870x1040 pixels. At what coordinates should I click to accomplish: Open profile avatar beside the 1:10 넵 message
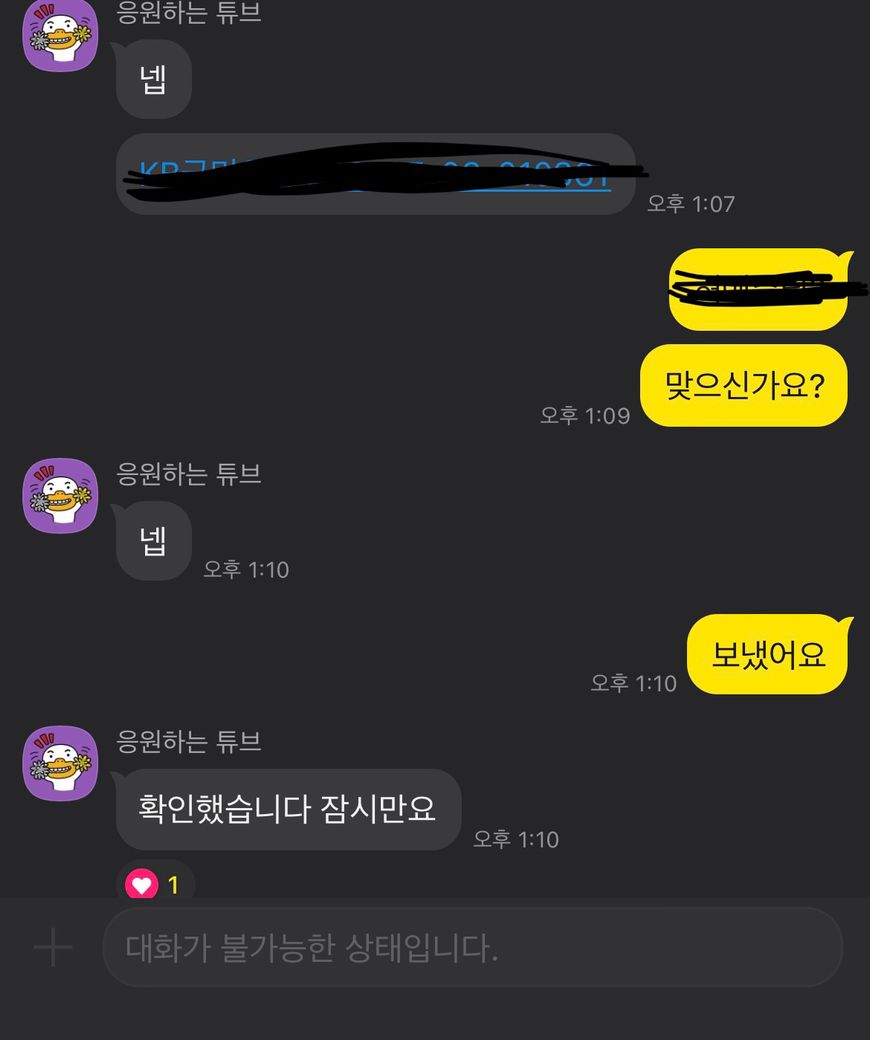click(x=60, y=495)
